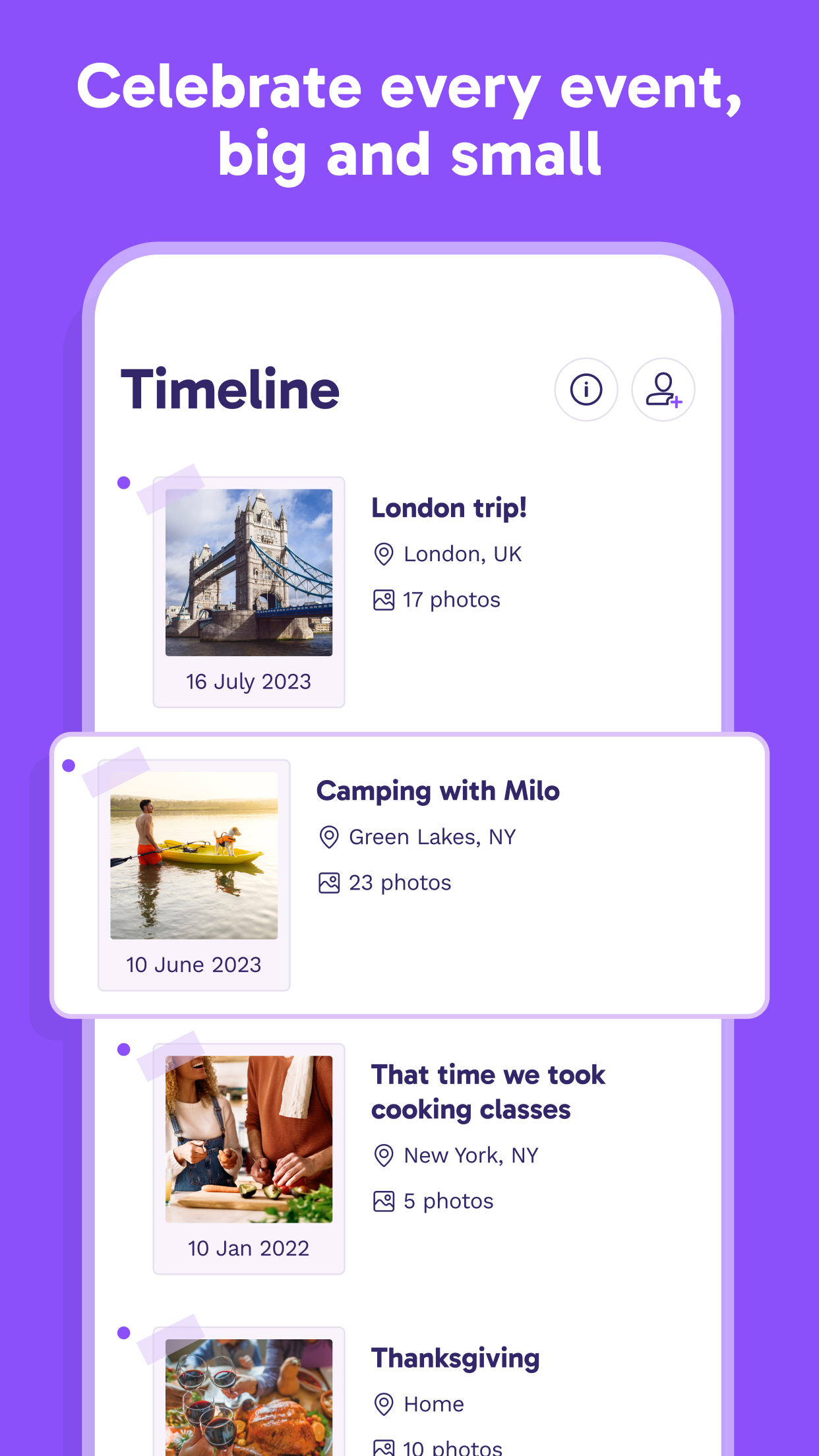The height and width of the screenshot is (1456, 819).
Task: Select the Home location pin under Thanksgiving
Action: pyautogui.click(x=384, y=1404)
